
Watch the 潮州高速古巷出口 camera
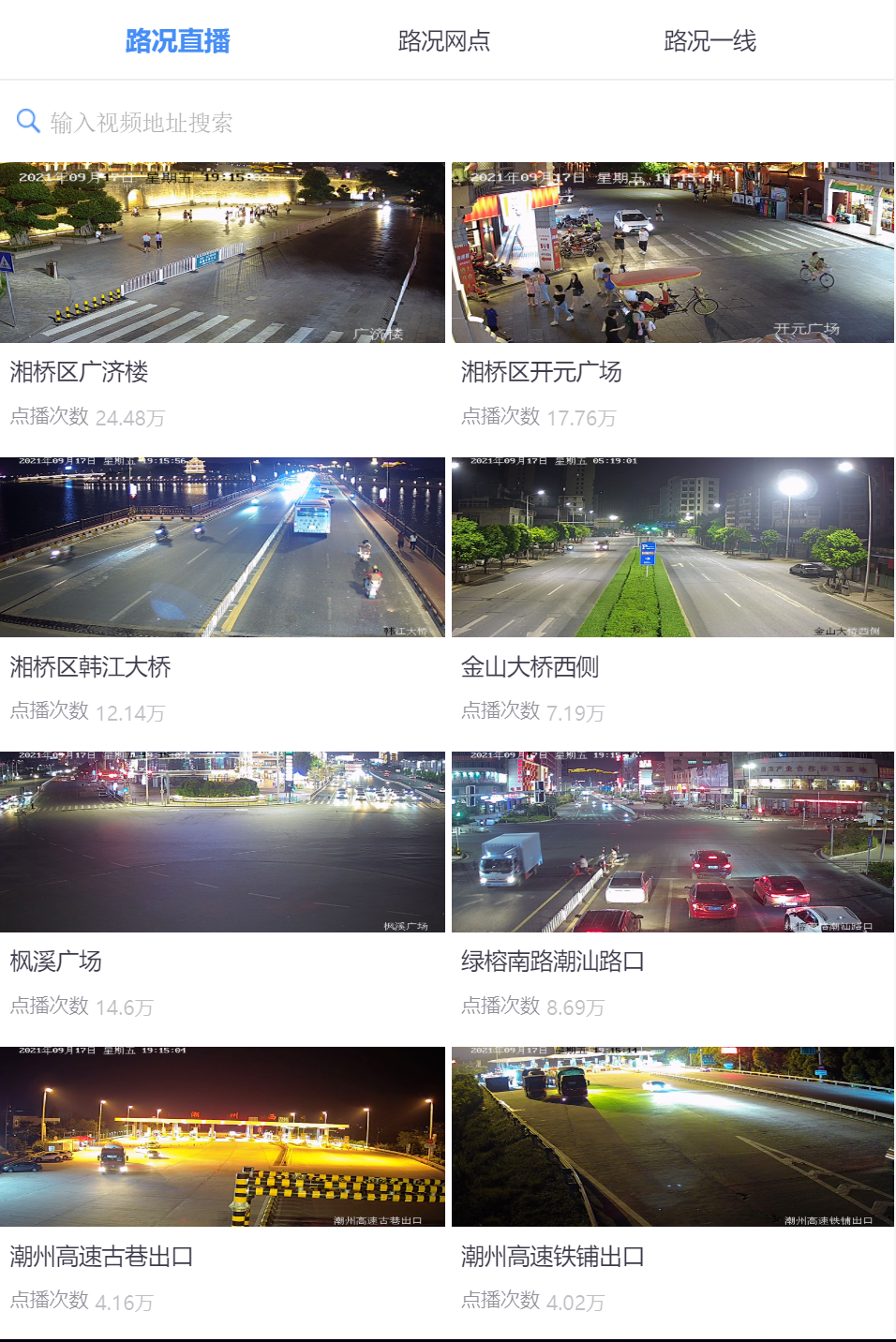222,1136
